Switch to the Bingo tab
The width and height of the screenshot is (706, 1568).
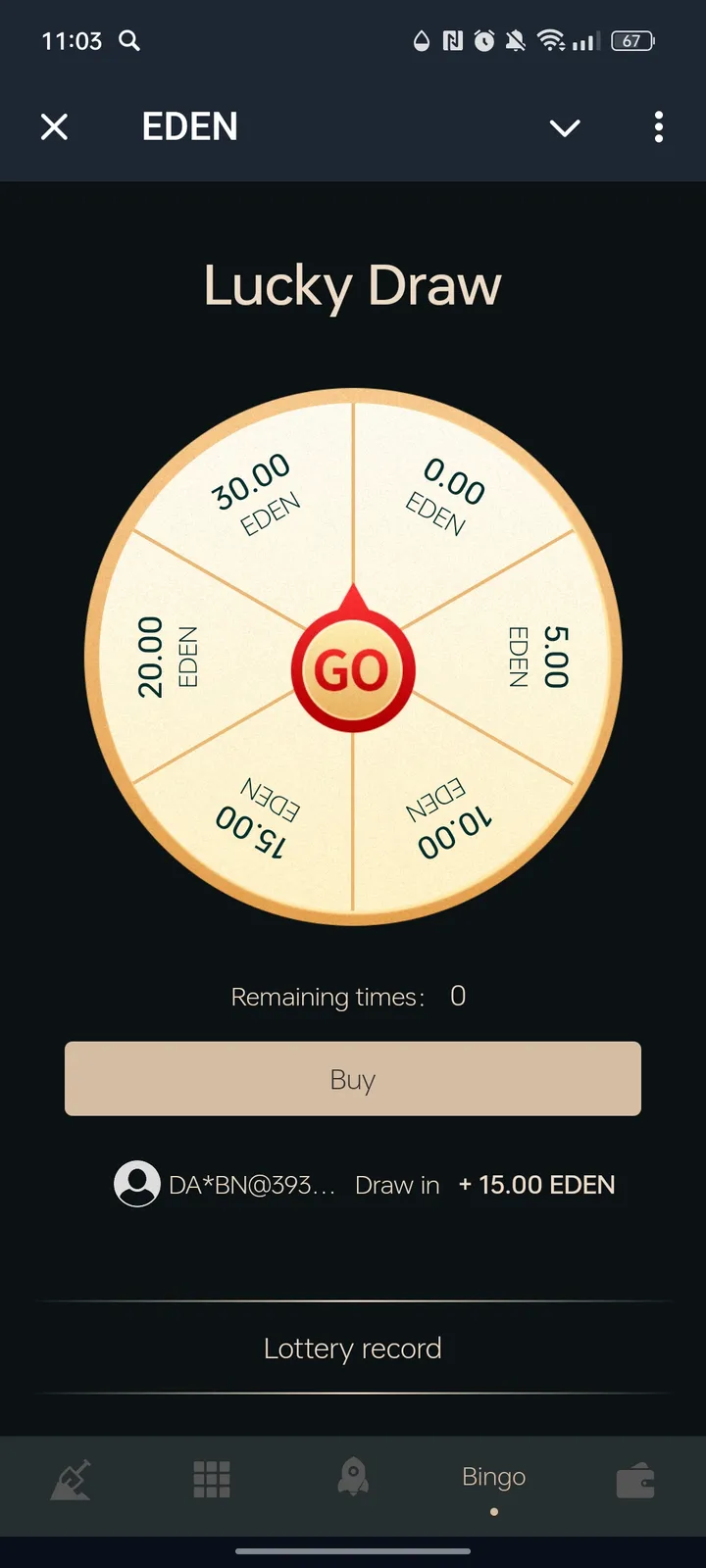tap(493, 1476)
